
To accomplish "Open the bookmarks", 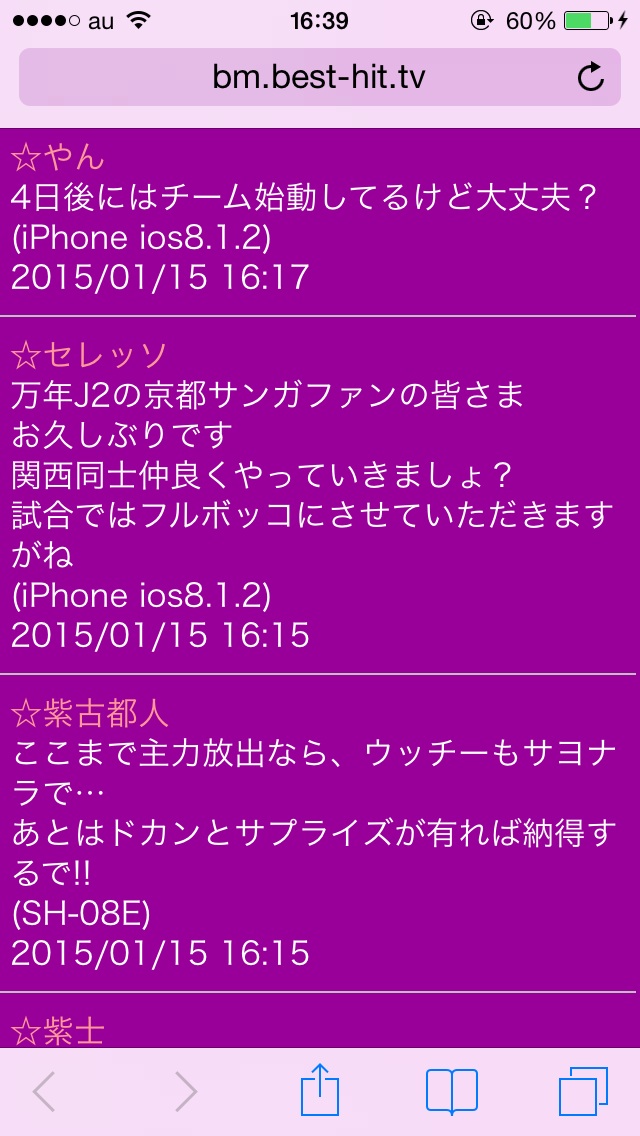I will coord(452,1091).
